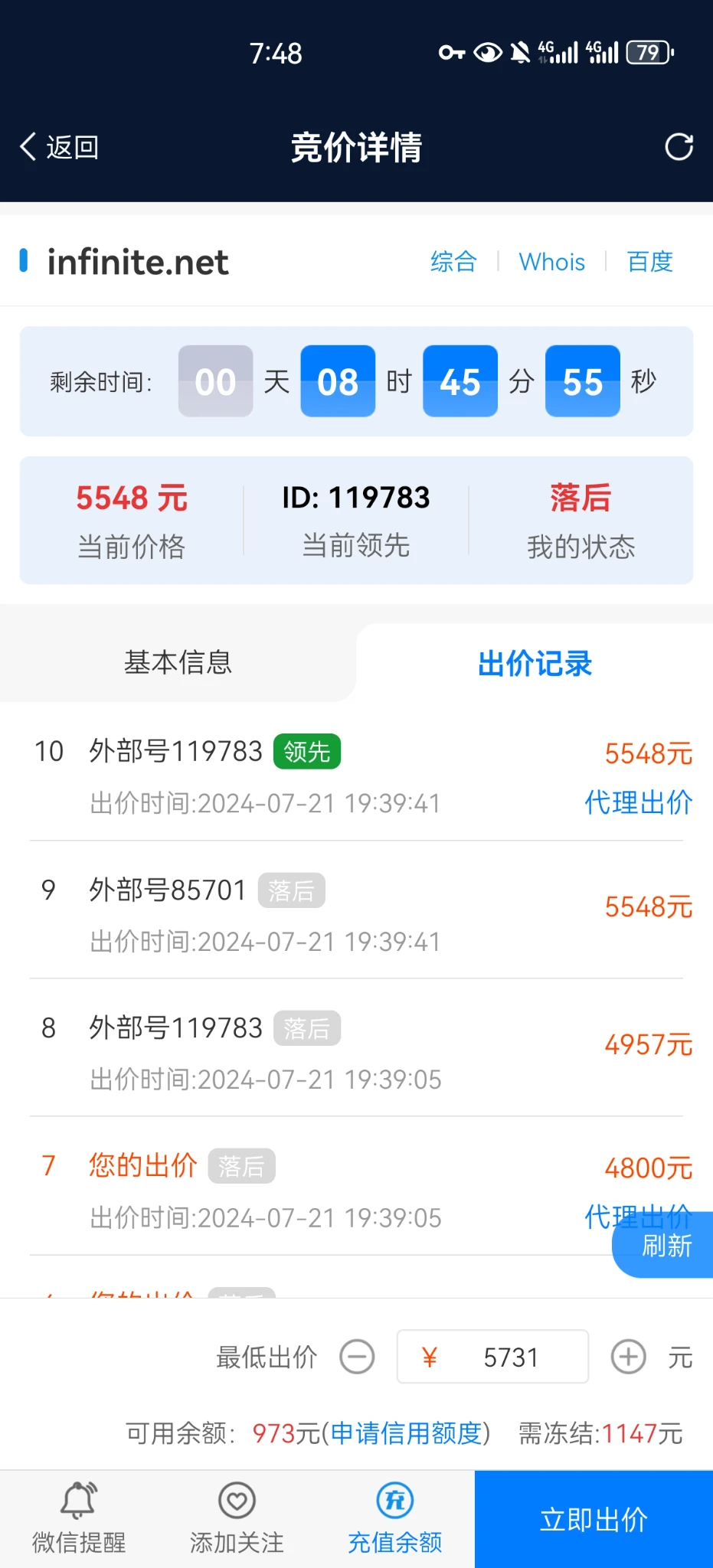Enable 微信提醒 notifications
This screenshot has height=1568, width=713.
pyautogui.click(x=79, y=1517)
